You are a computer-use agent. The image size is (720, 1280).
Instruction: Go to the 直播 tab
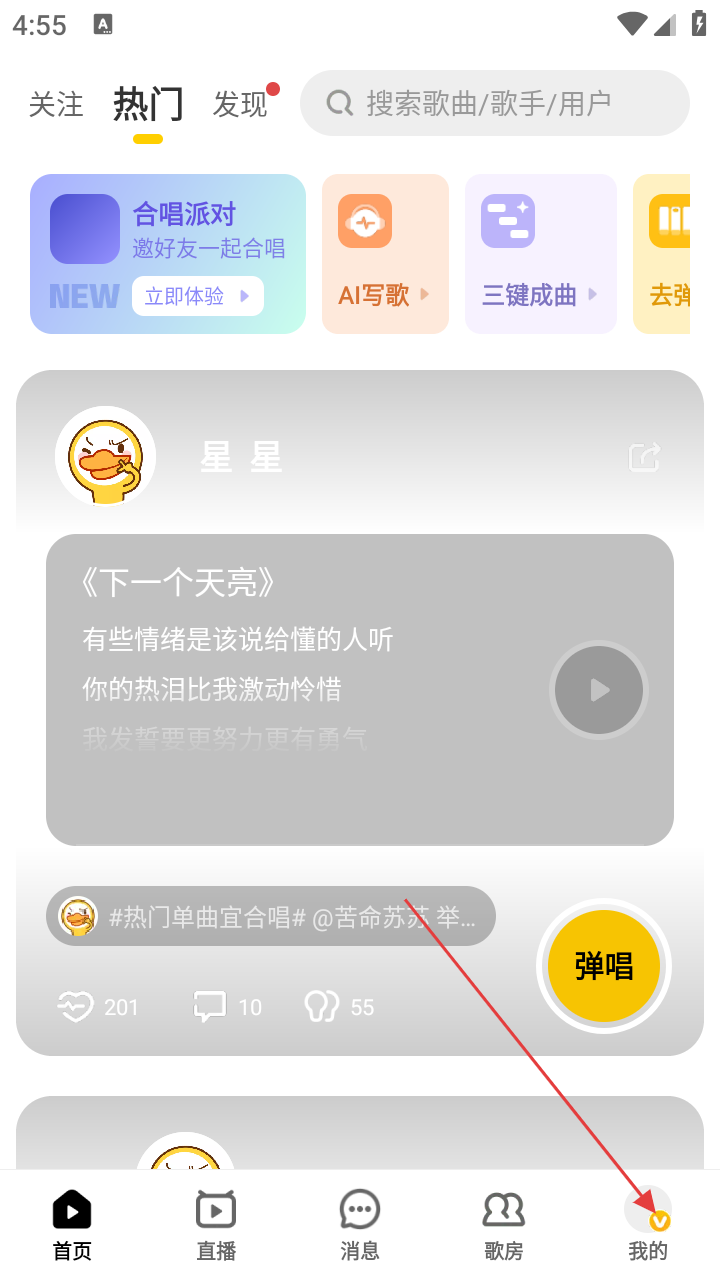[216, 1225]
